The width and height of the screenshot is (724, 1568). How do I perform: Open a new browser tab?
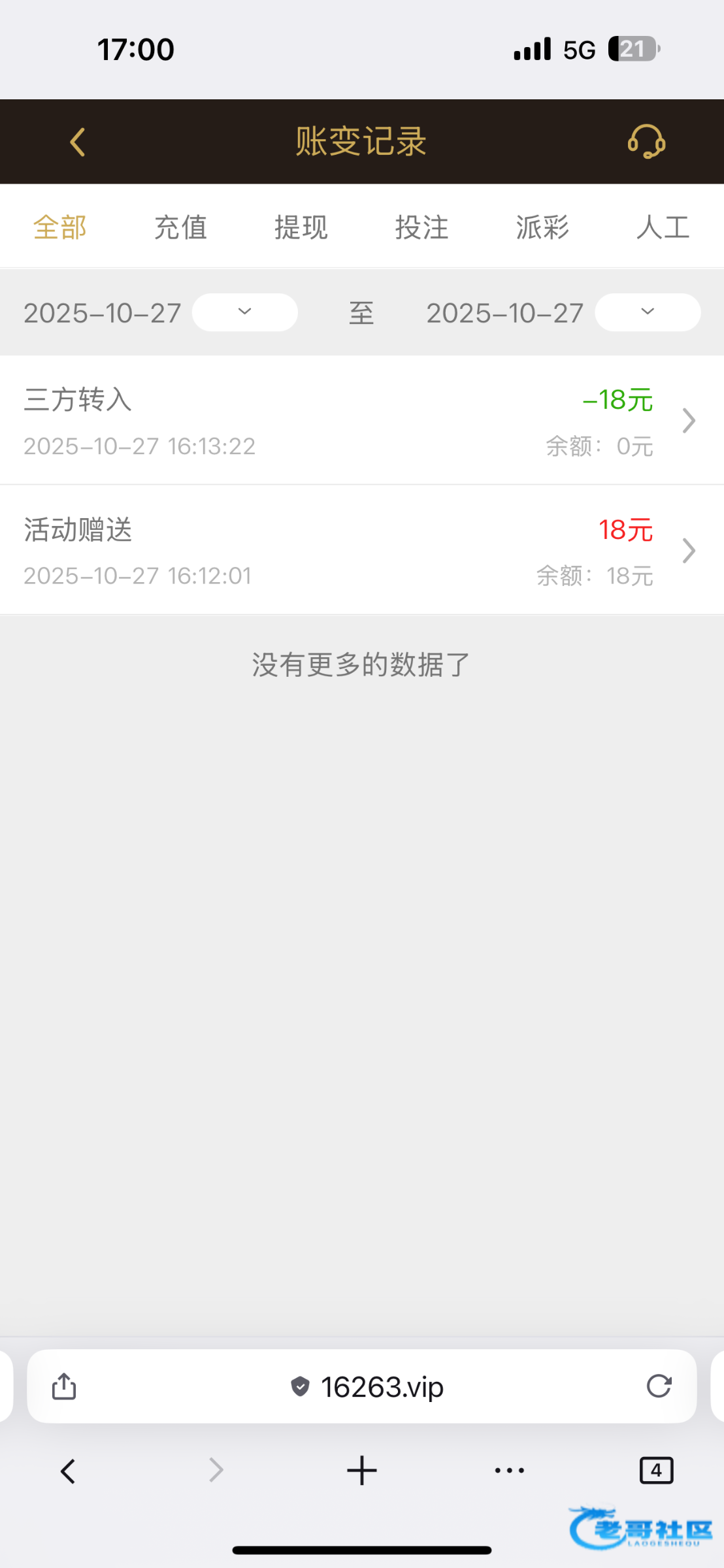[x=361, y=1471]
